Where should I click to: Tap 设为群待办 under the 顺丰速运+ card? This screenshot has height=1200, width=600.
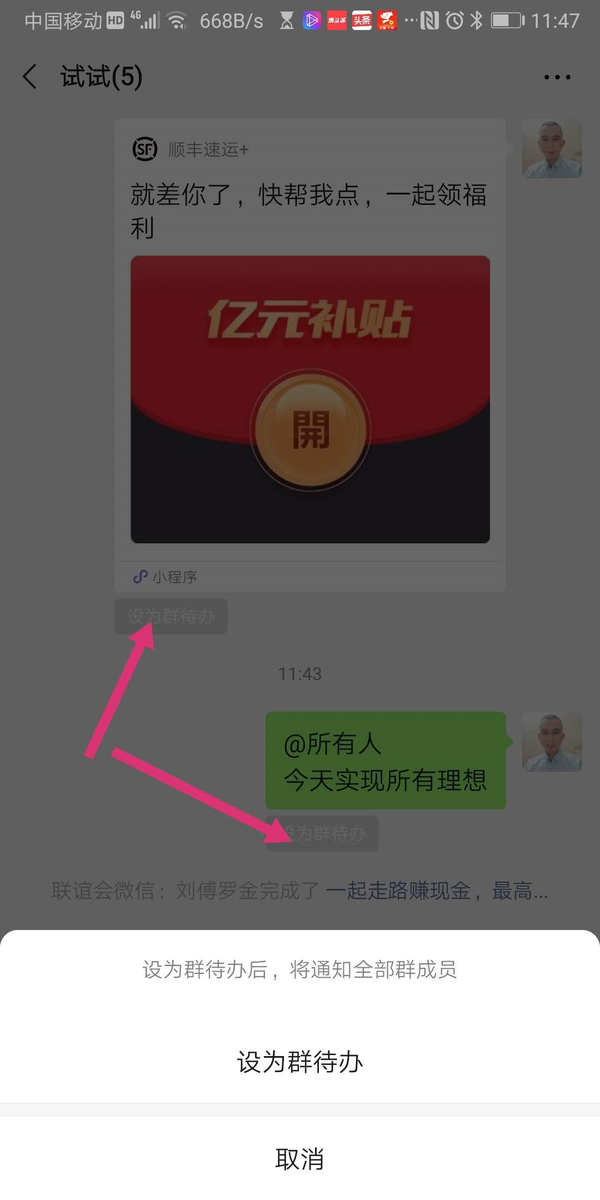pos(171,617)
